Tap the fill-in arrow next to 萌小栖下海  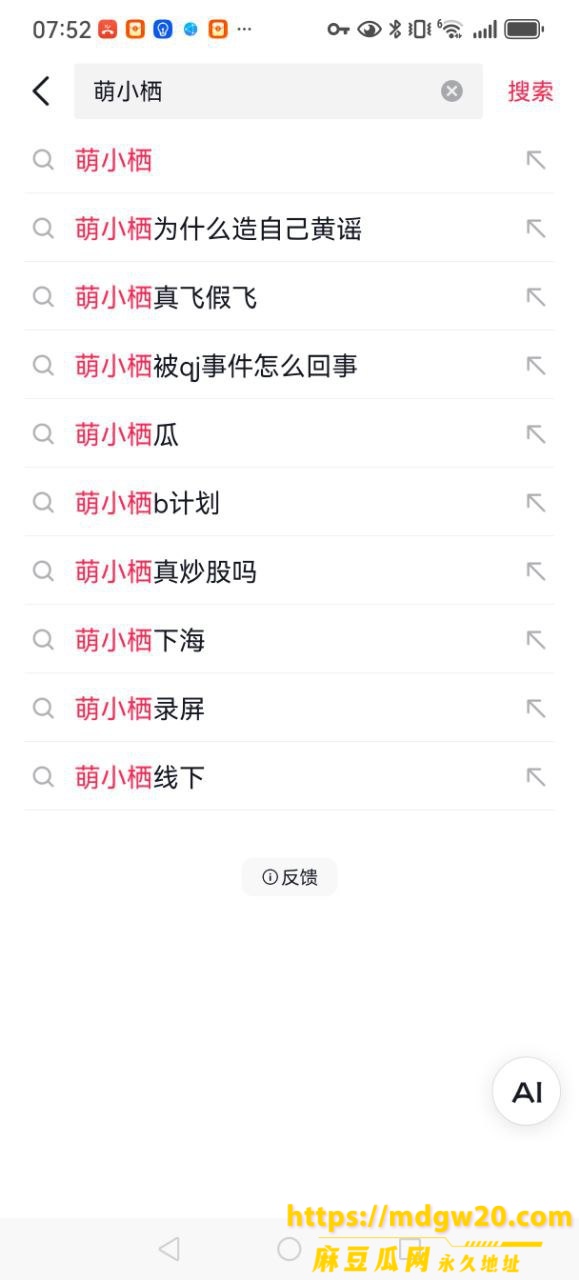[536, 639]
